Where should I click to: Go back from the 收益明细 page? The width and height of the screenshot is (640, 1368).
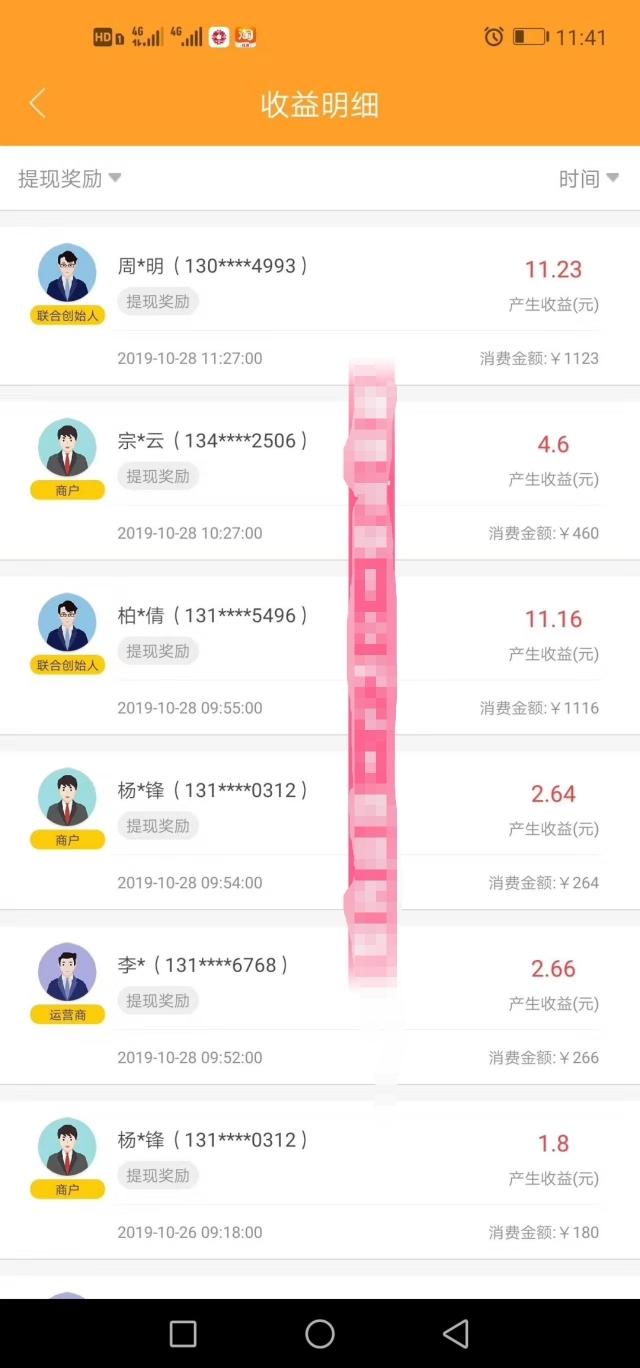[38, 103]
